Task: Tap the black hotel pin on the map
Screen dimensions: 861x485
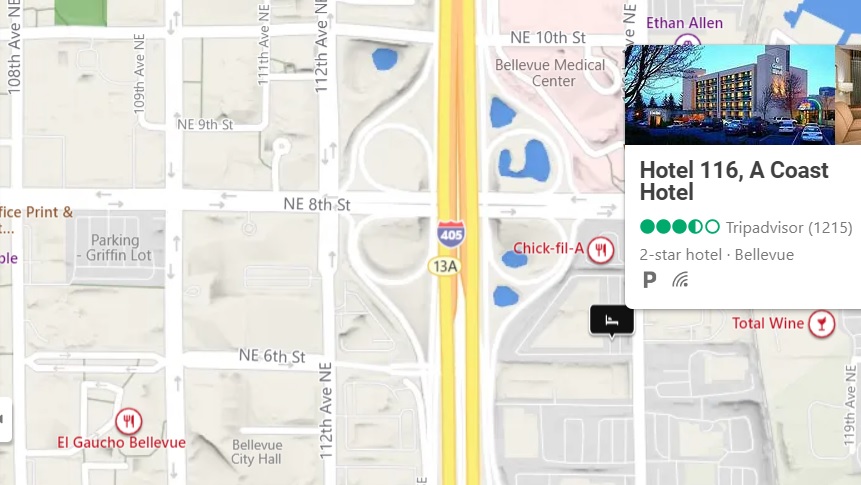Action: (612, 320)
